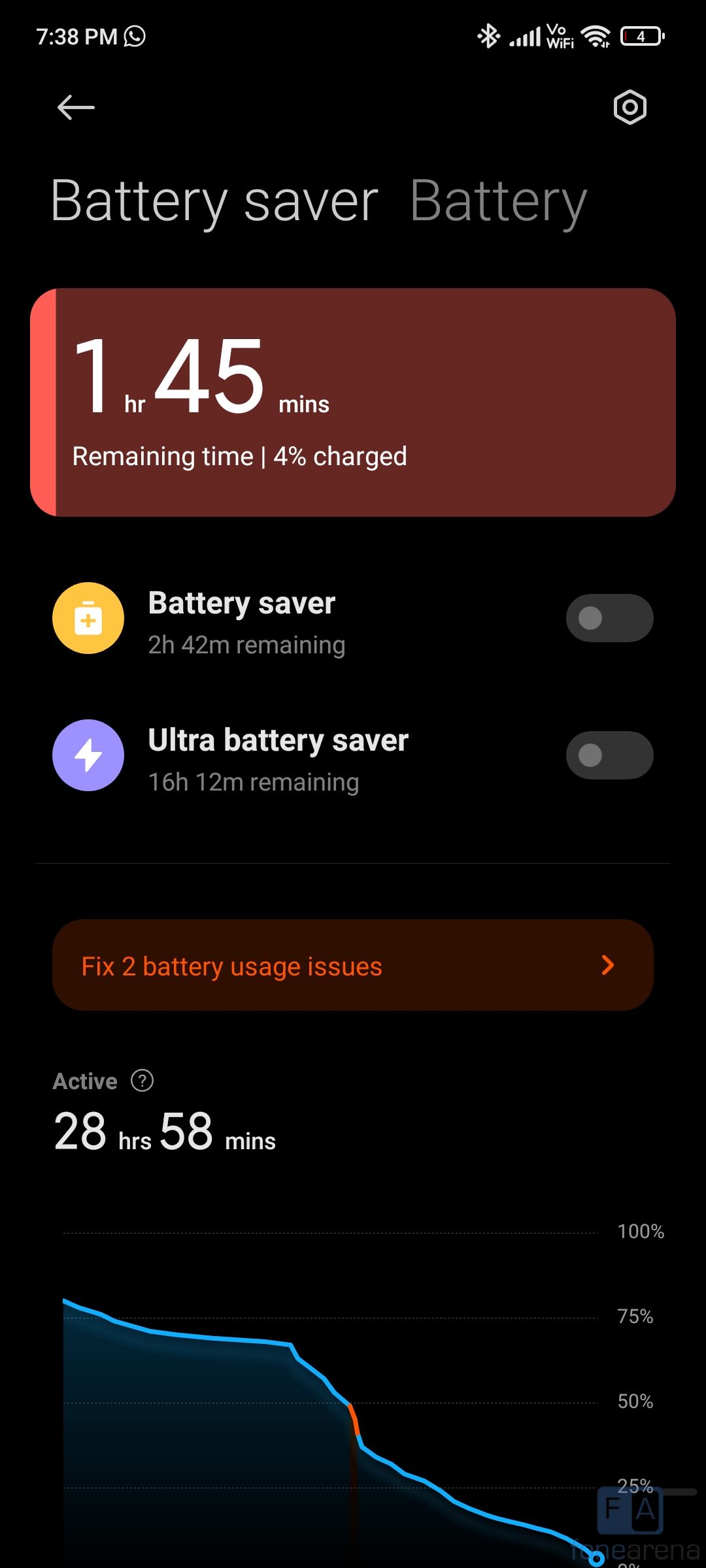Switch to the Battery tab
Screen dimensions: 706x1568
click(x=498, y=202)
